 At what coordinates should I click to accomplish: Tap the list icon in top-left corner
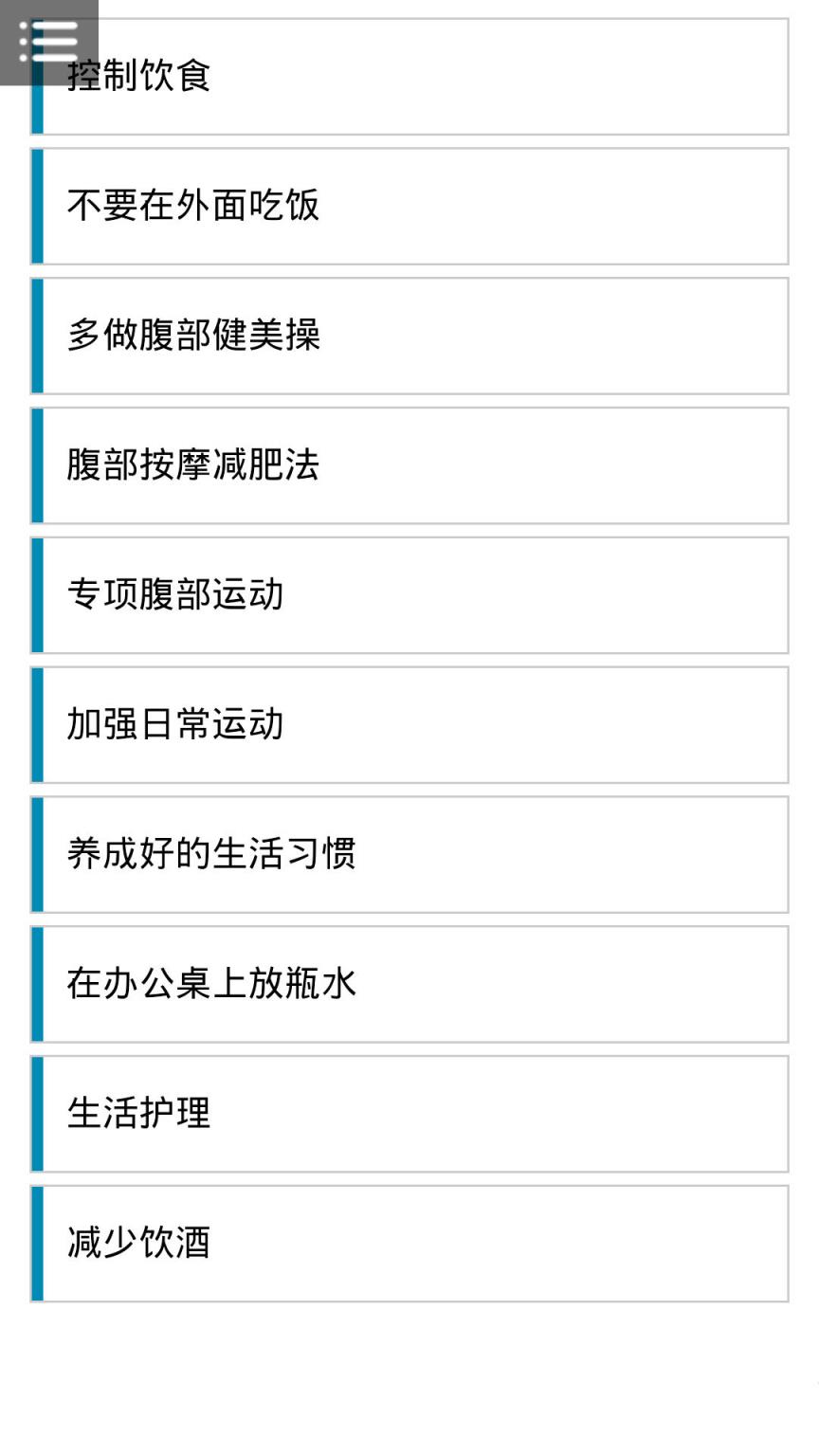pos(49,42)
